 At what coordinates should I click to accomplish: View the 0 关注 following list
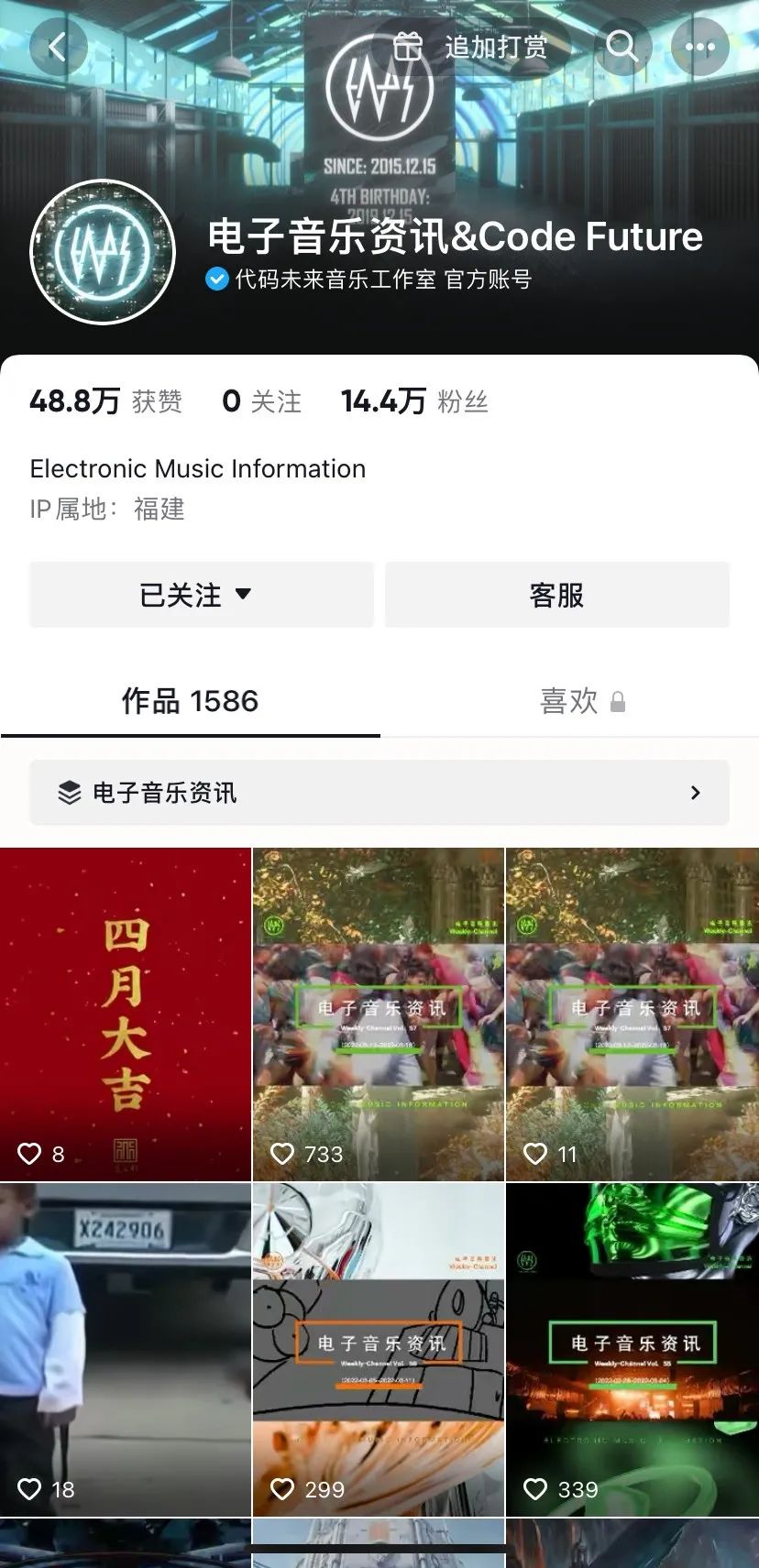tap(261, 401)
